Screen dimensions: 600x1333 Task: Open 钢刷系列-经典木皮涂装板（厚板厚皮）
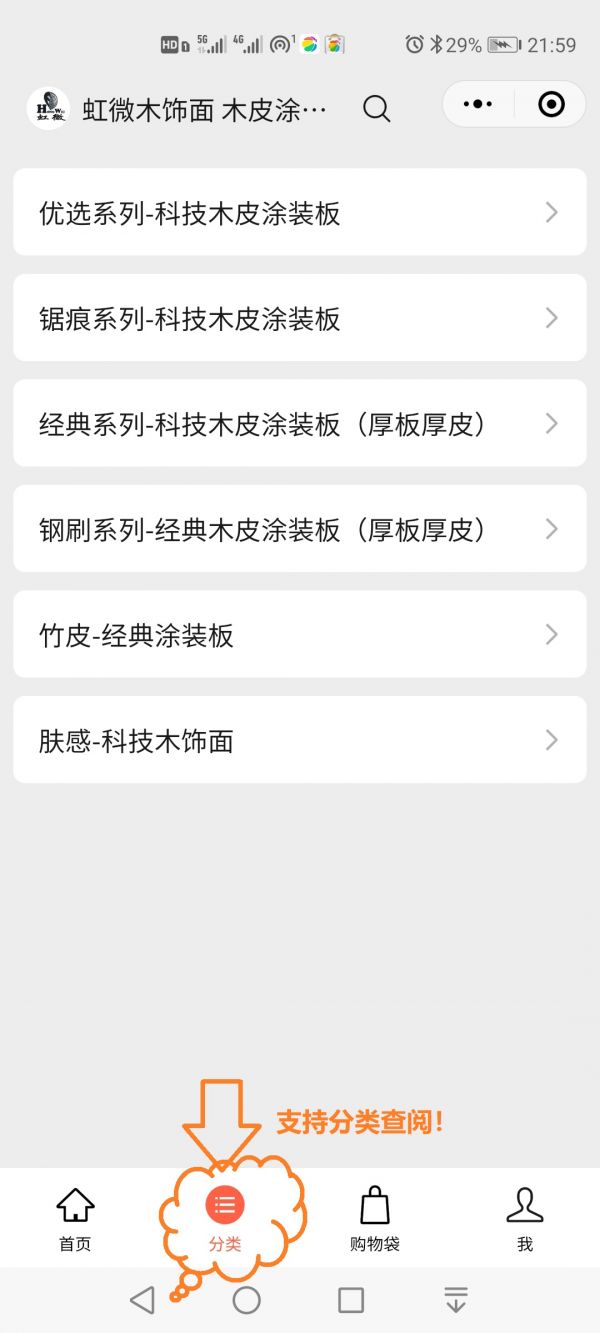299,529
